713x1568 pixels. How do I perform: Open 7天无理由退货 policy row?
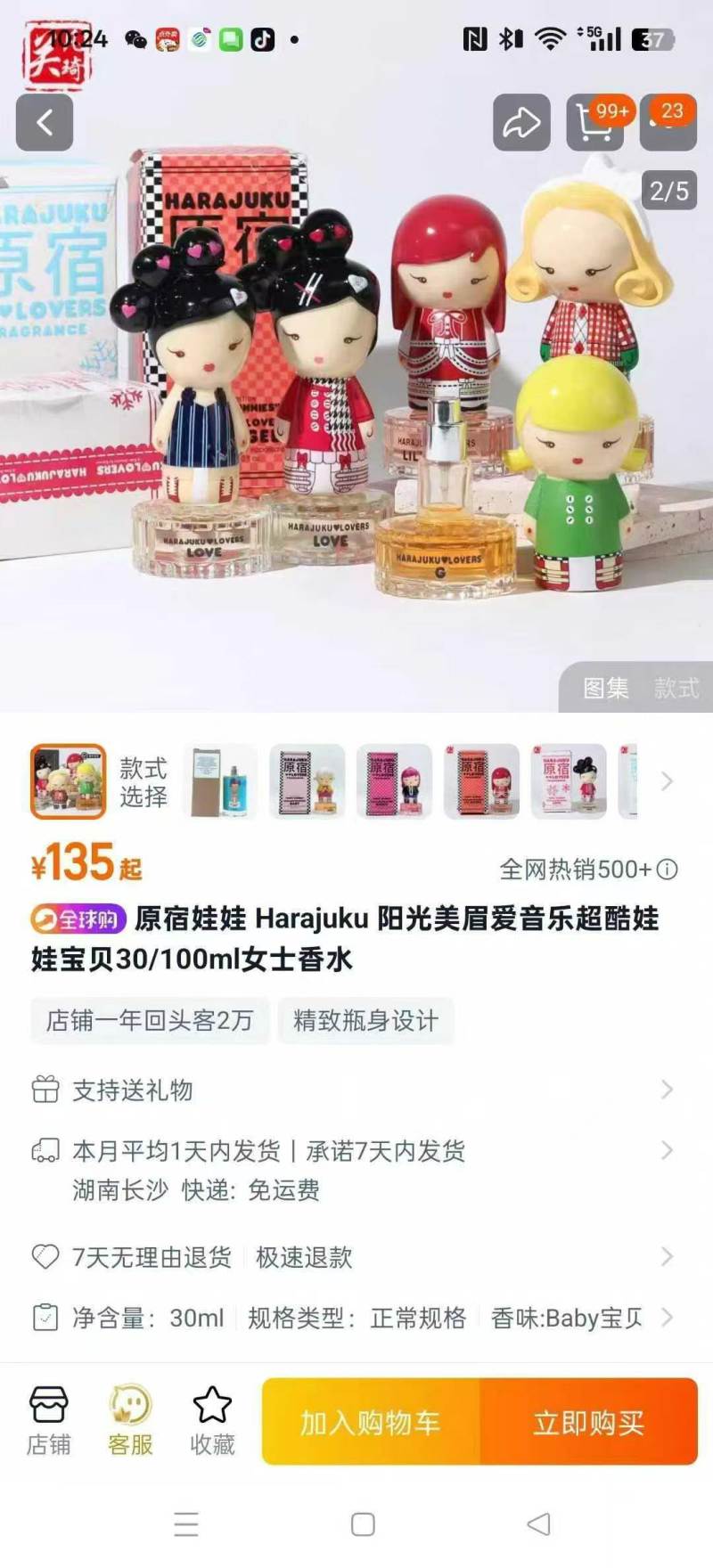tap(356, 1257)
